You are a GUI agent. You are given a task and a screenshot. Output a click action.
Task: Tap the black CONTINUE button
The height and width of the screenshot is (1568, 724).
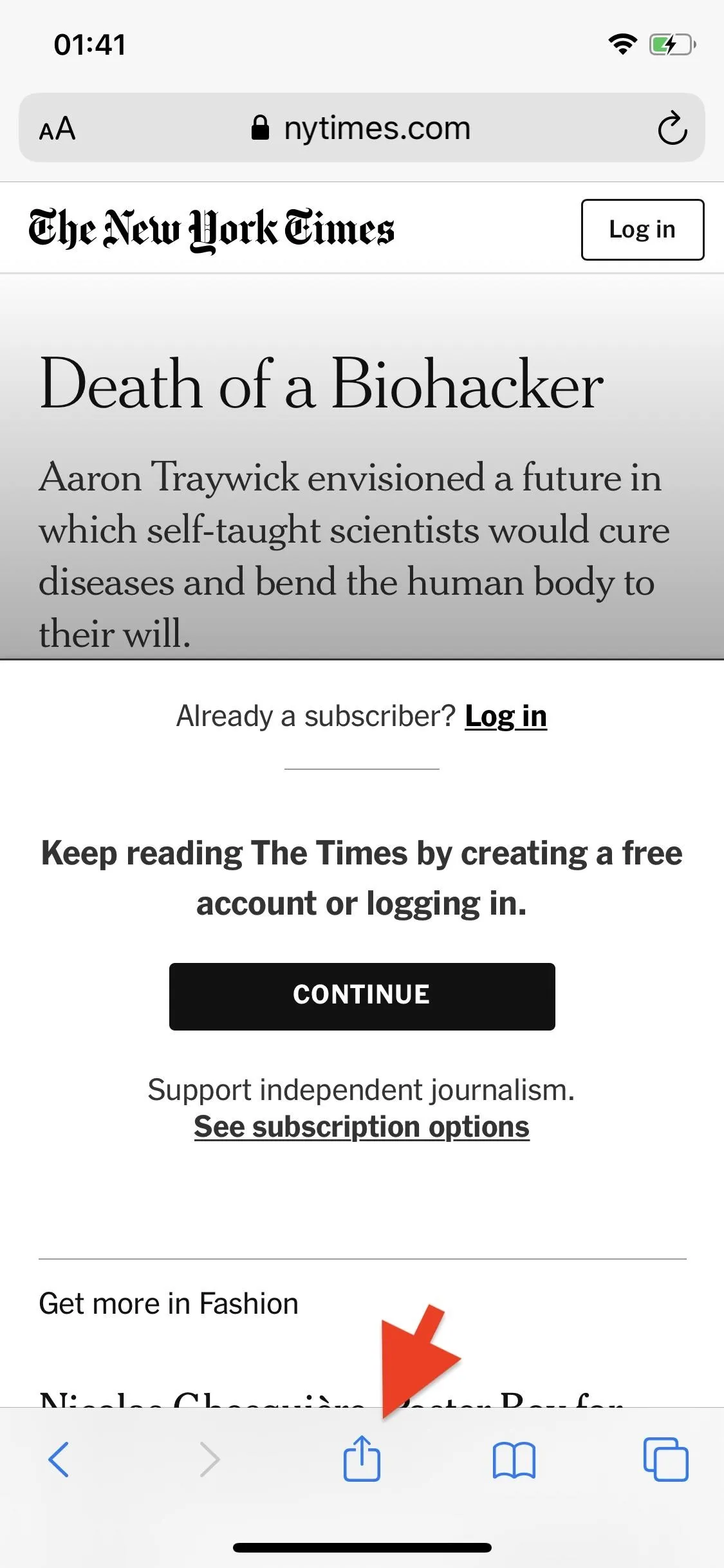coord(362,996)
